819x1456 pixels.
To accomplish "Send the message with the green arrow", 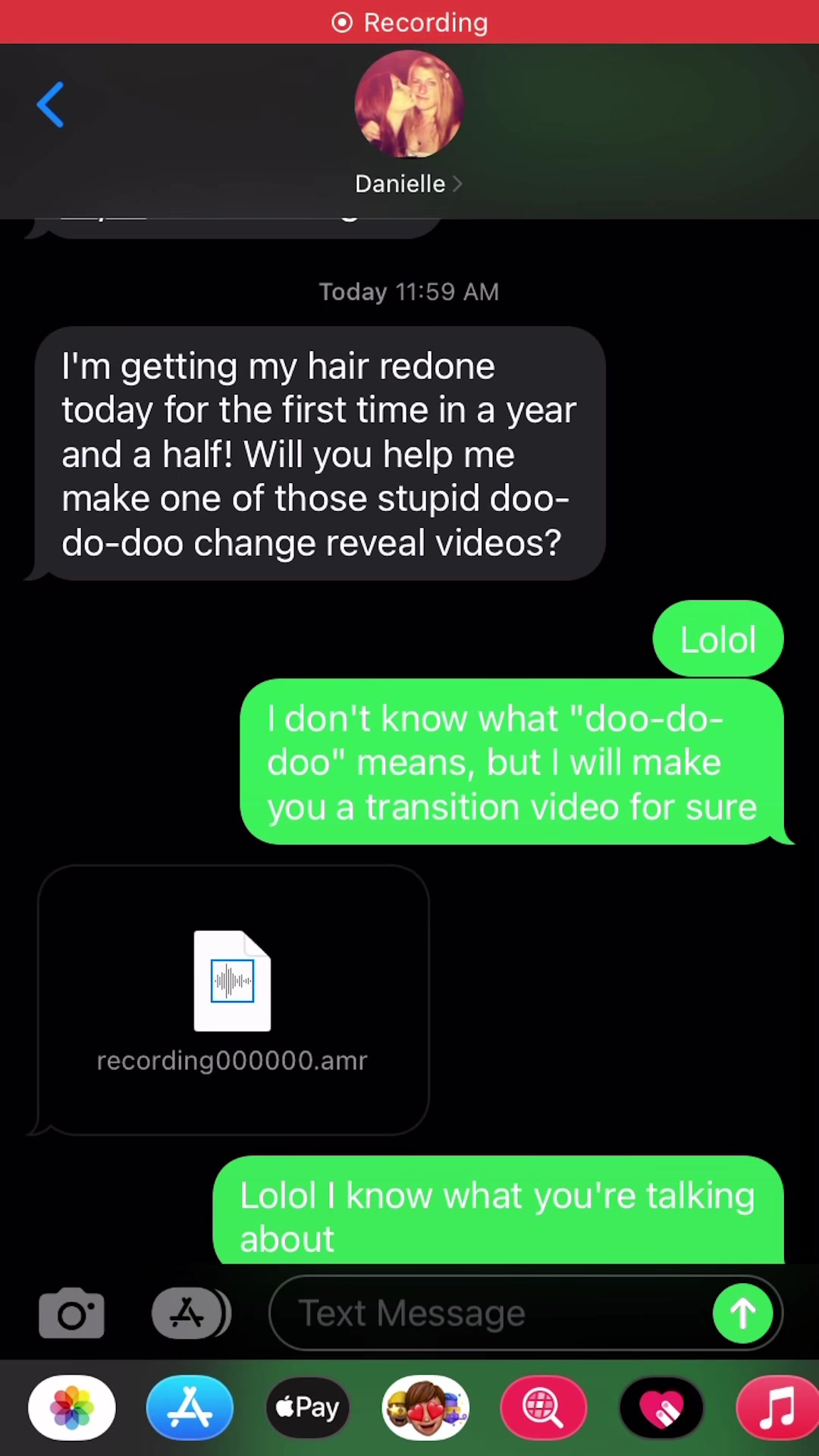I will tap(742, 1313).
